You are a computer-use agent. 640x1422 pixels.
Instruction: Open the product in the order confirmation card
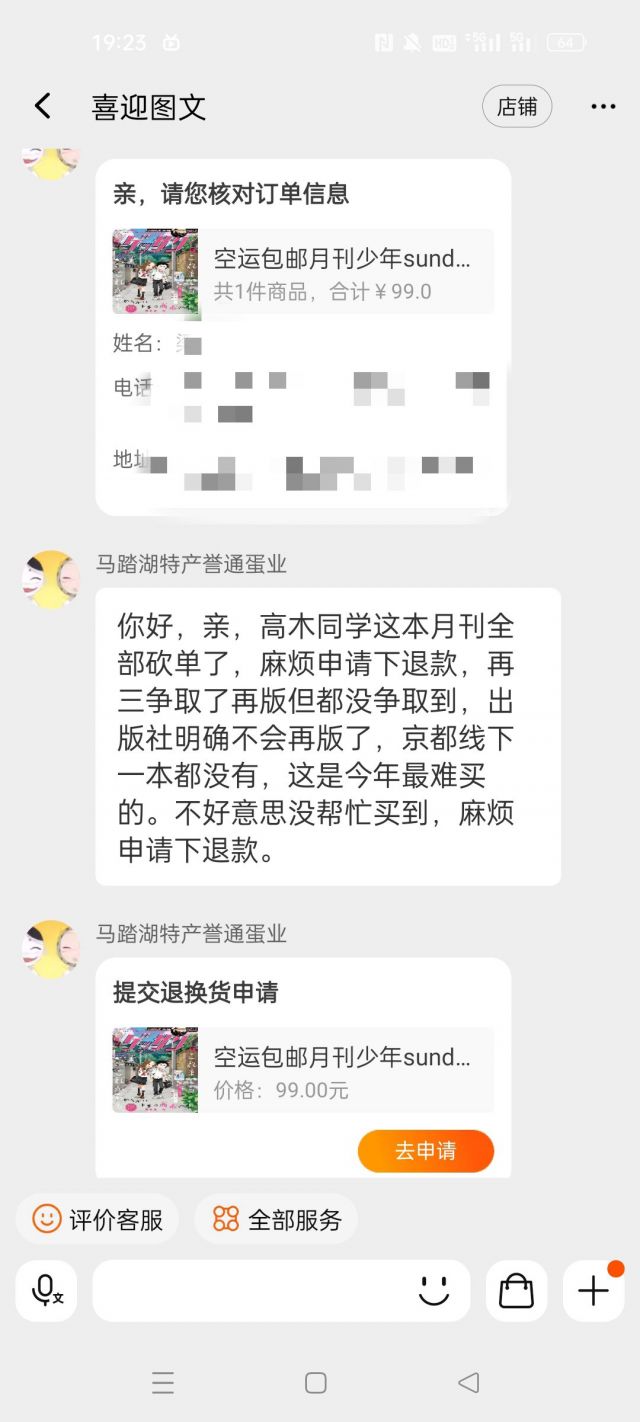(x=303, y=272)
